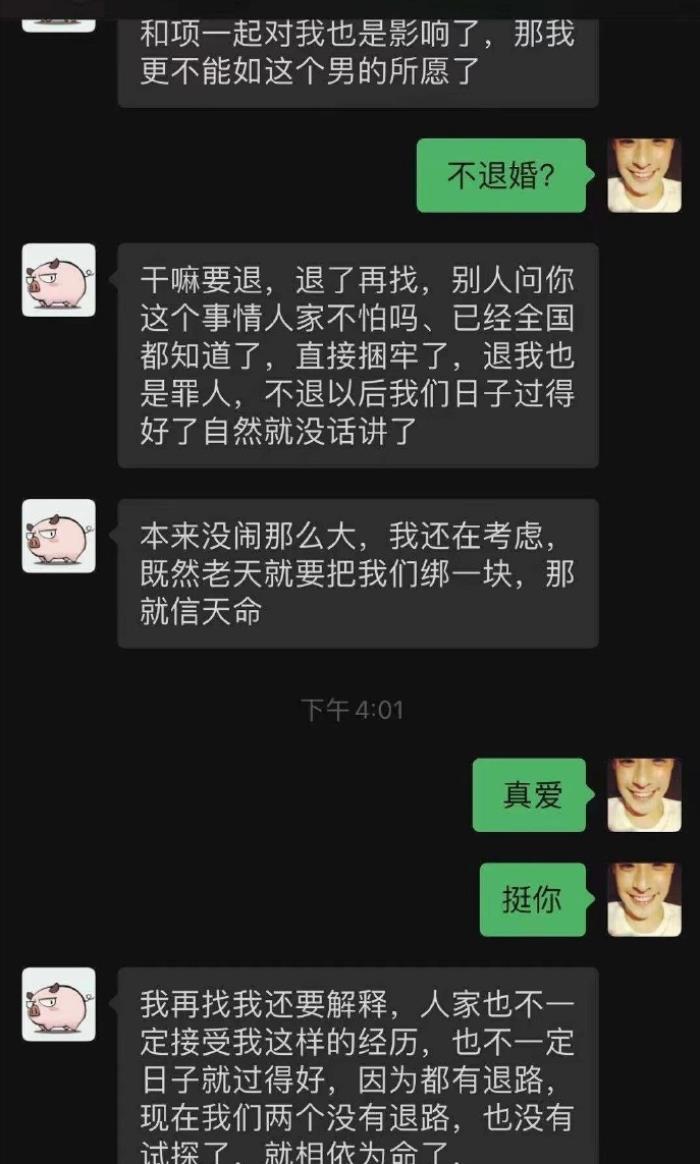Screen dimensions: 700x1164
Task: Open sender's avatar next to '不退婚?' bubble
Action: [644, 175]
